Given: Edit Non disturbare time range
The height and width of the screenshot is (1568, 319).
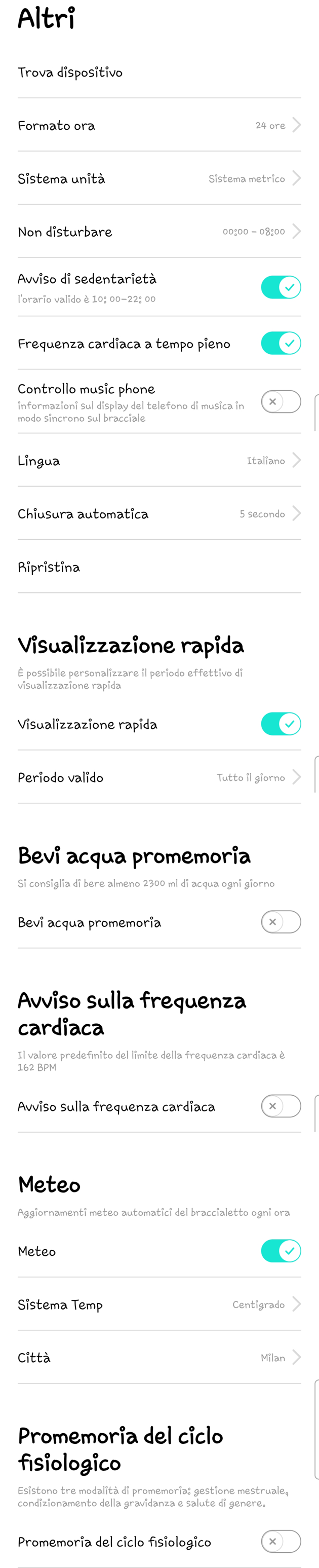Looking at the screenshot, I should pyautogui.click(x=159, y=231).
